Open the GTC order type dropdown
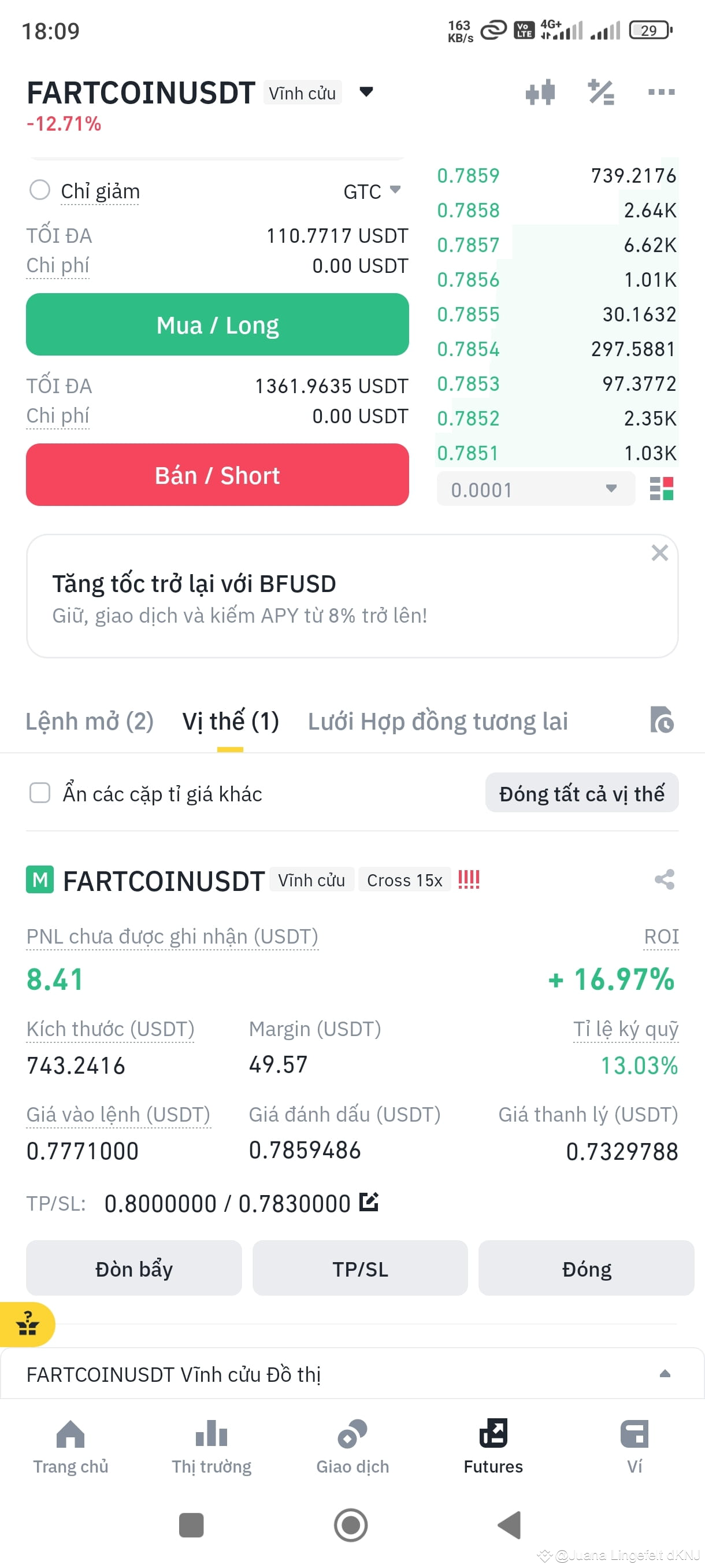Screen dimensions: 705x1568 (370, 191)
